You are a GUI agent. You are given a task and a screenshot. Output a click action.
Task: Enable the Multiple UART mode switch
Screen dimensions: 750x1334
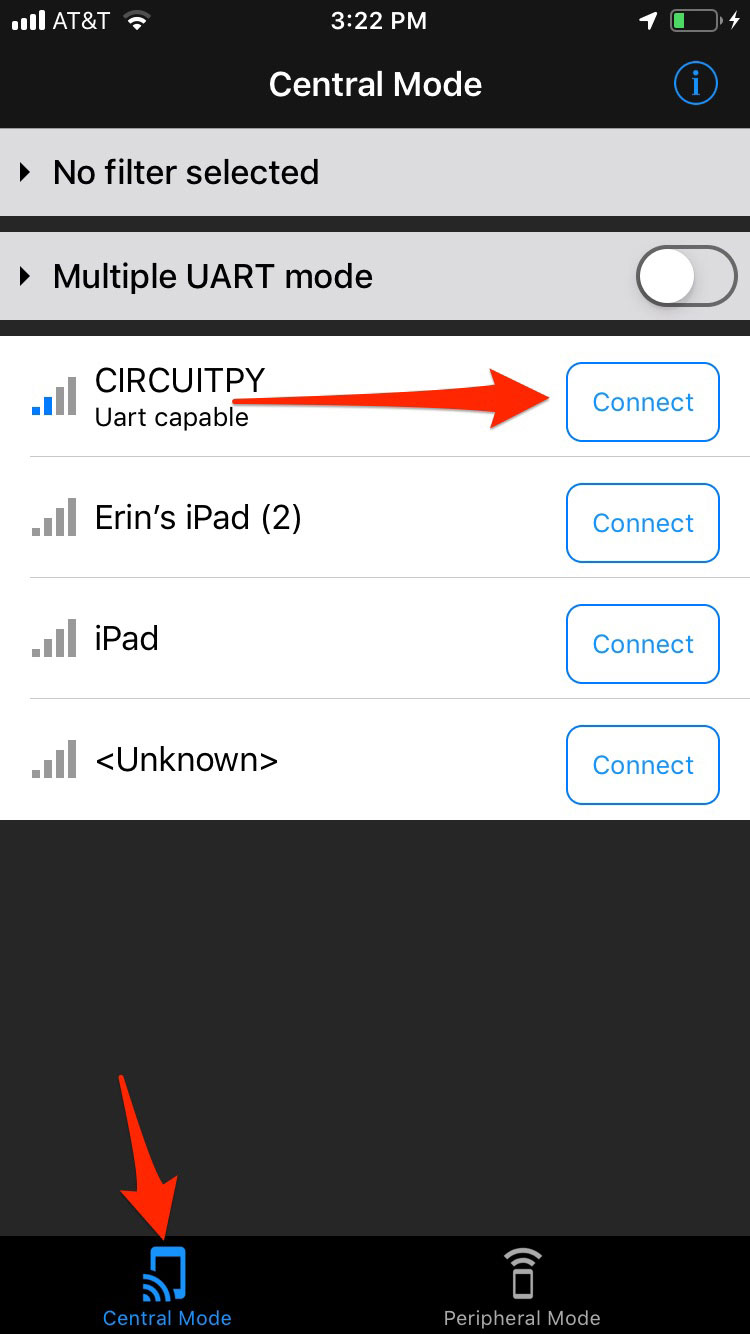coord(686,277)
